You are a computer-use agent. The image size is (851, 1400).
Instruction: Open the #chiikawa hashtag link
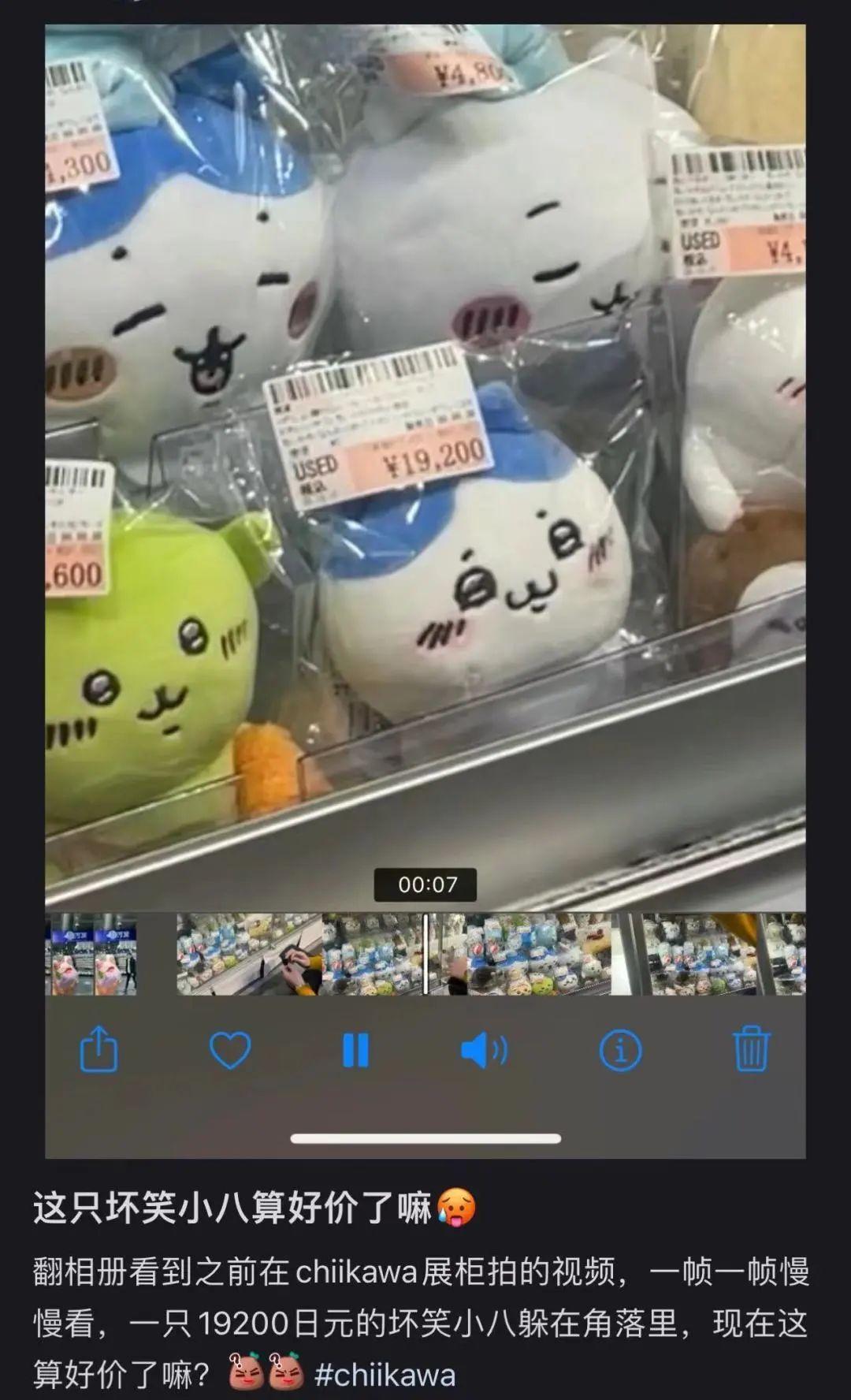(x=385, y=1374)
